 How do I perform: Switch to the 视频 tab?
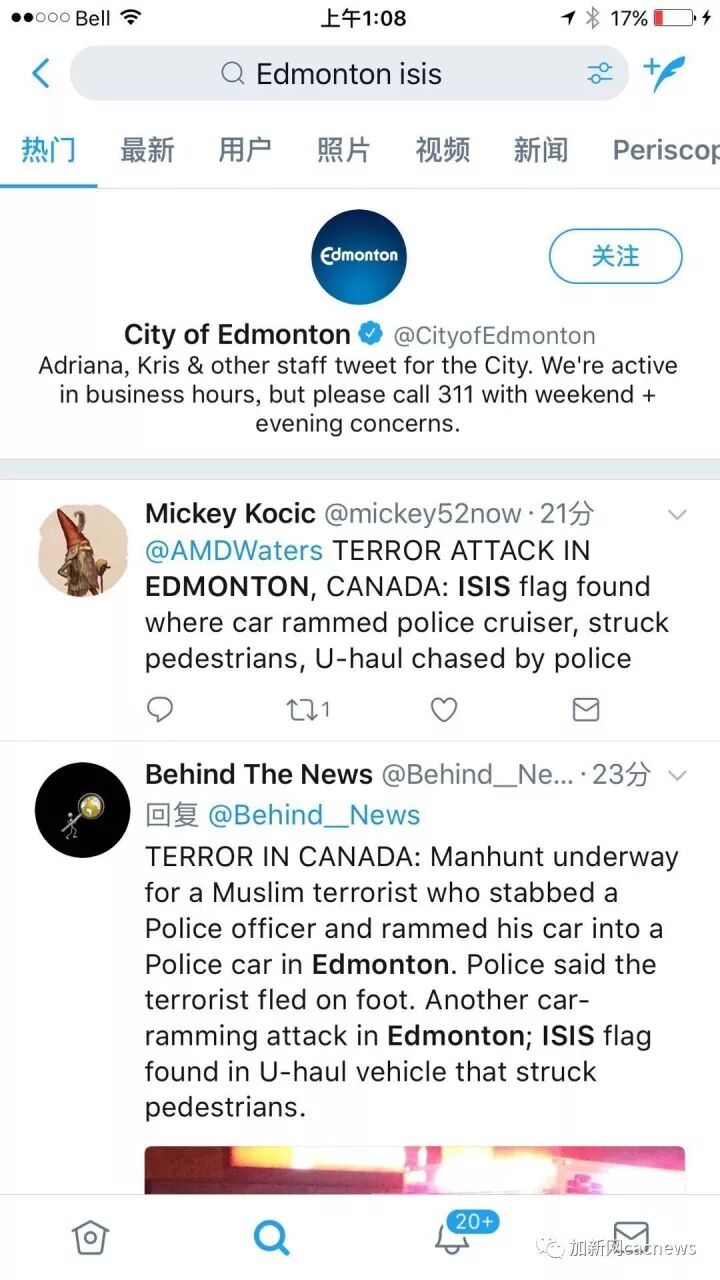442,150
